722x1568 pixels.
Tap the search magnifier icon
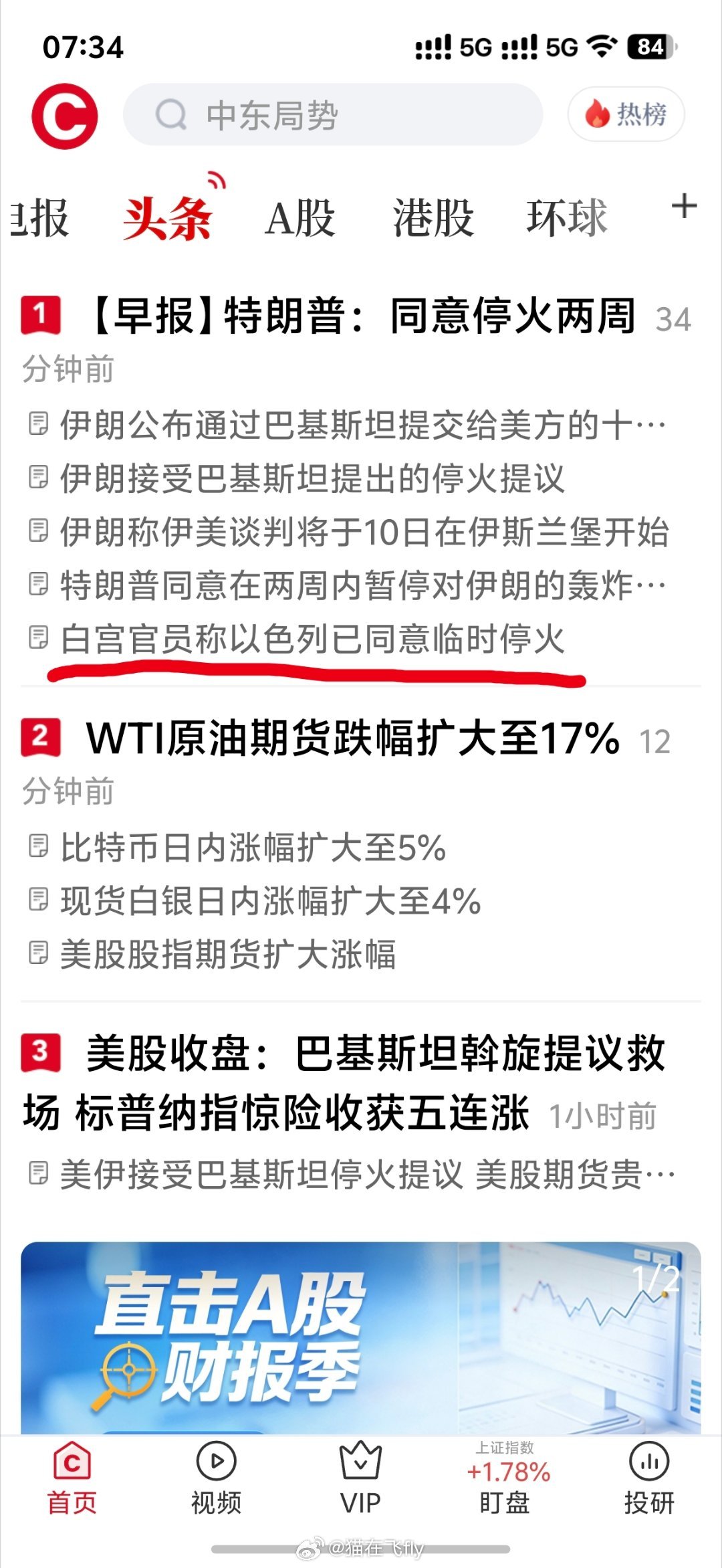tap(172, 114)
